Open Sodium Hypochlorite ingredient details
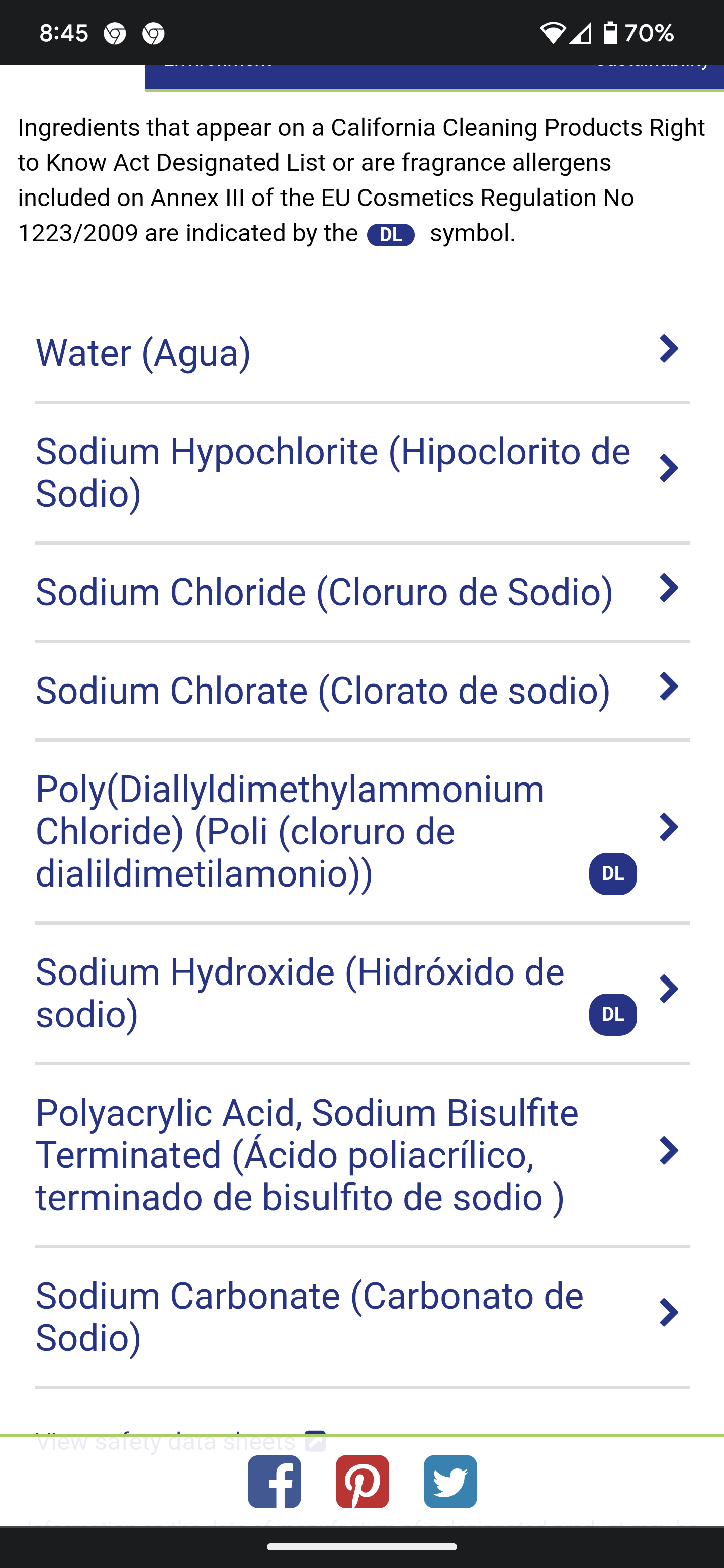 (x=363, y=472)
